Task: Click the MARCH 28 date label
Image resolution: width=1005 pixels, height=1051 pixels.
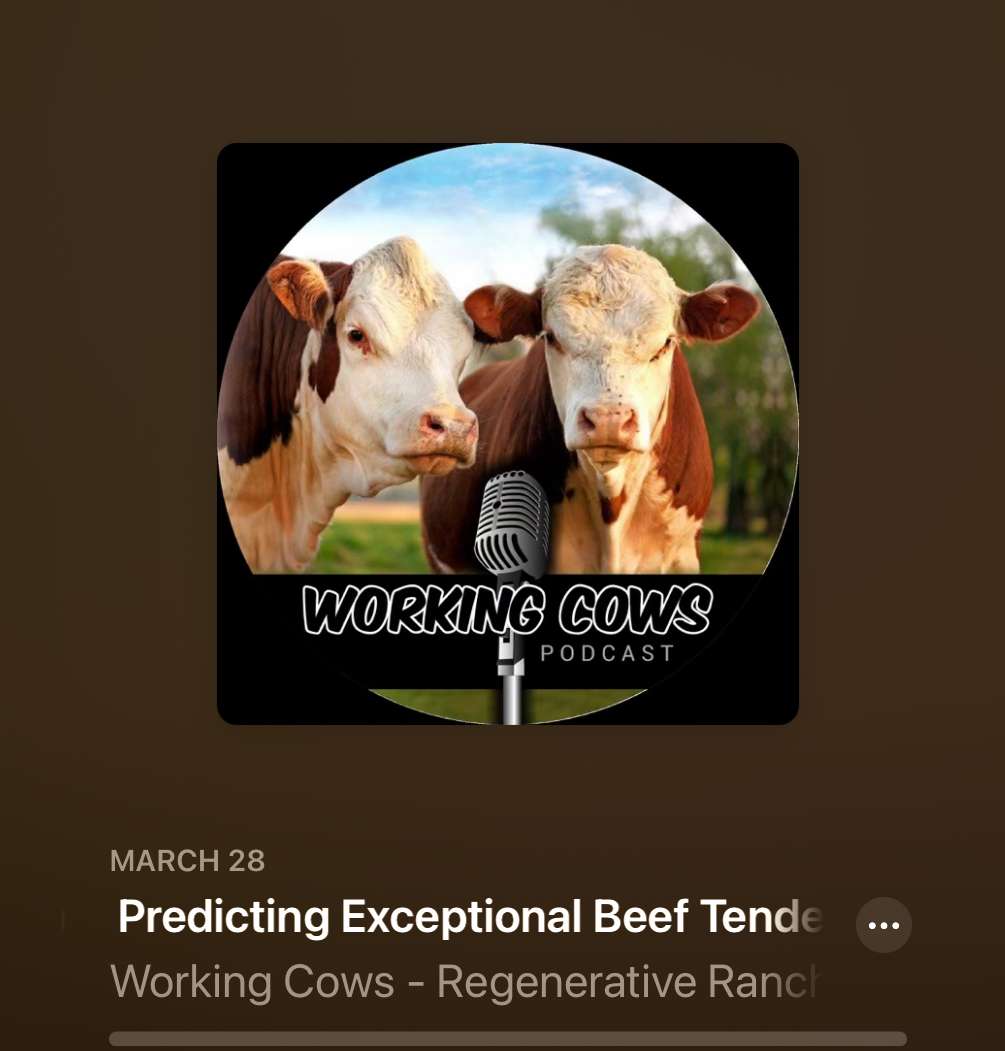Action: point(188,861)
